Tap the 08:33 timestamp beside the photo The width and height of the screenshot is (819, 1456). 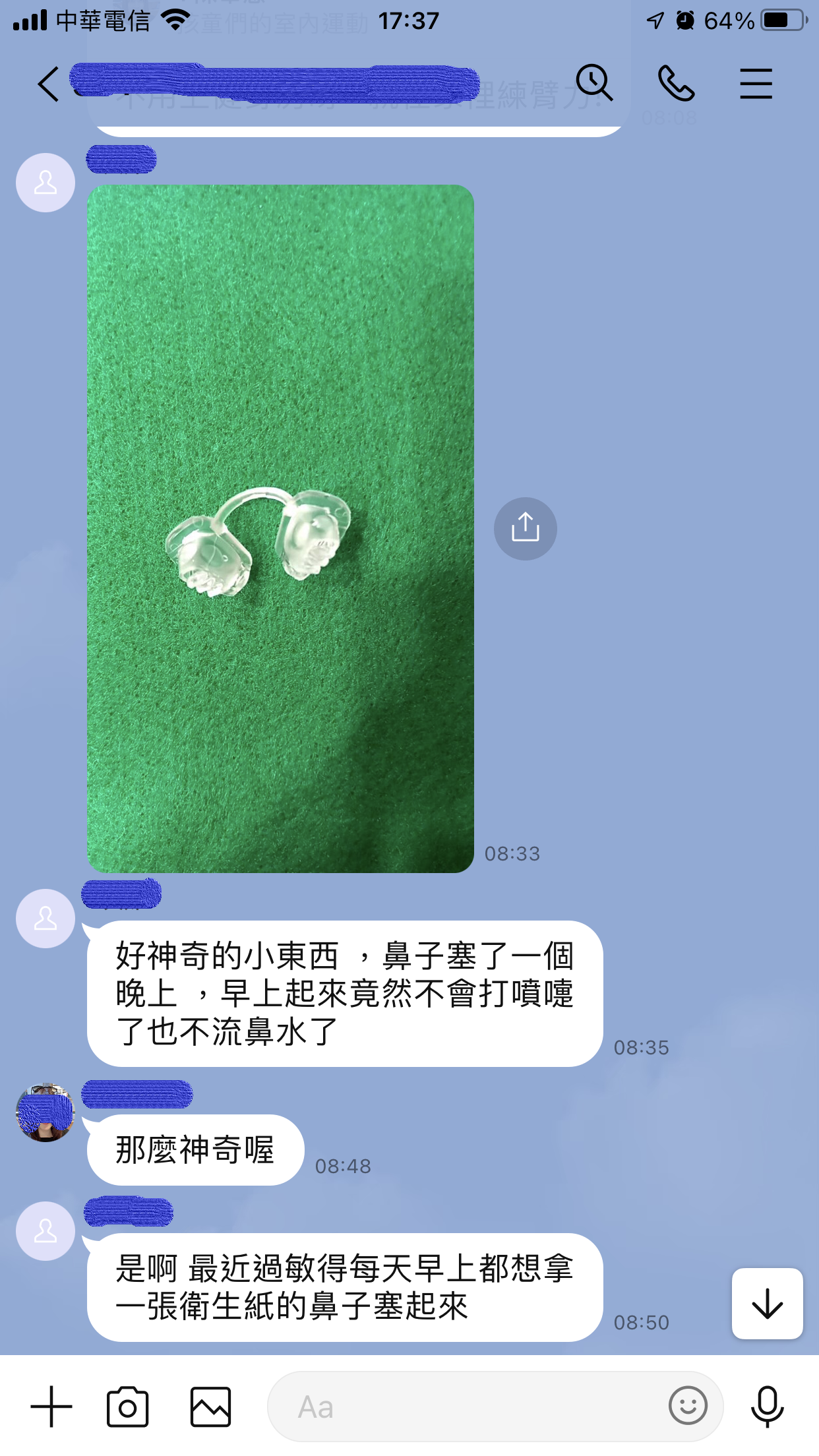pos(512,853)
